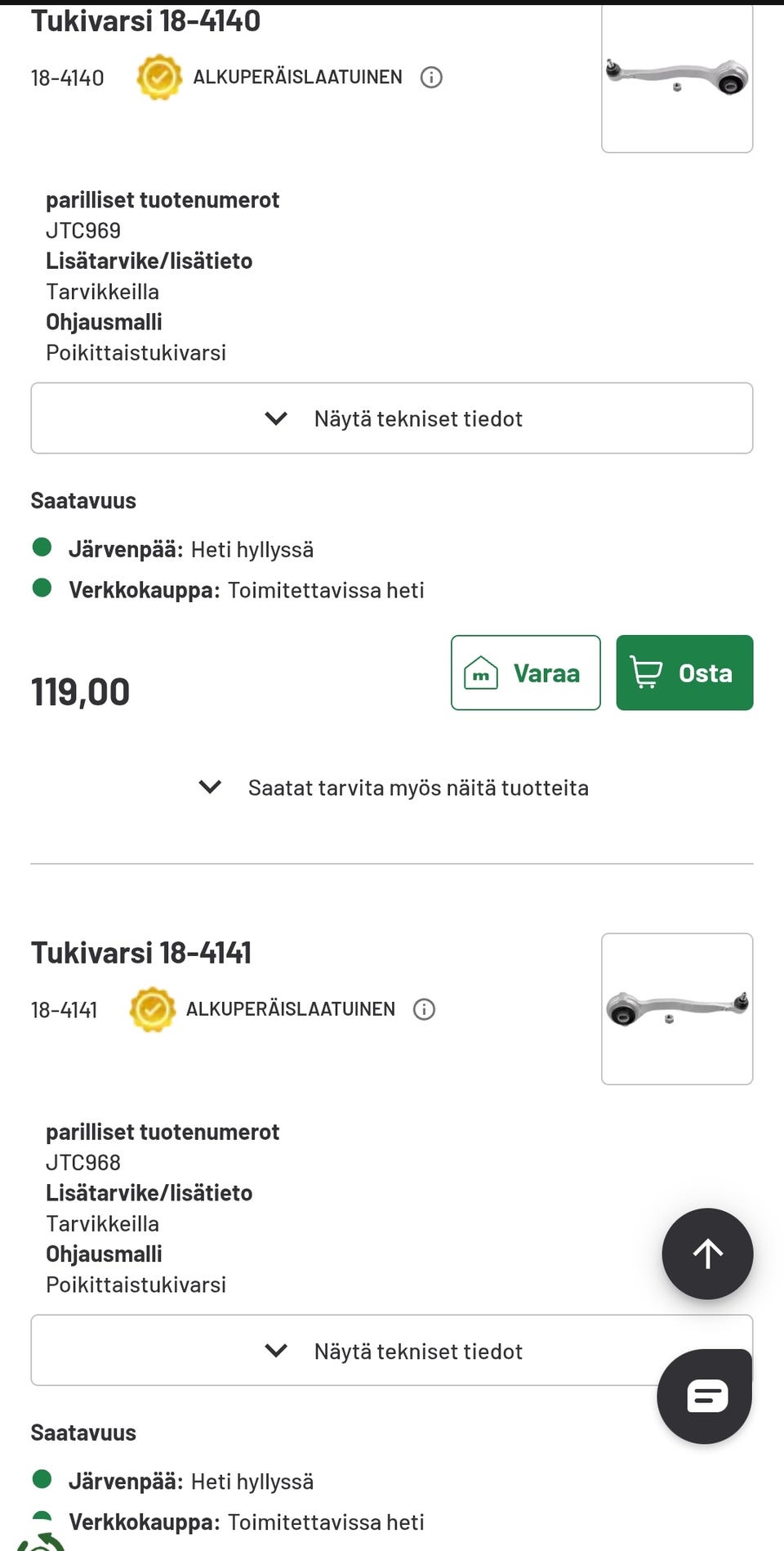
Task: Select the Tukivarsi 18-4141 product title
Action: (142, 952)
